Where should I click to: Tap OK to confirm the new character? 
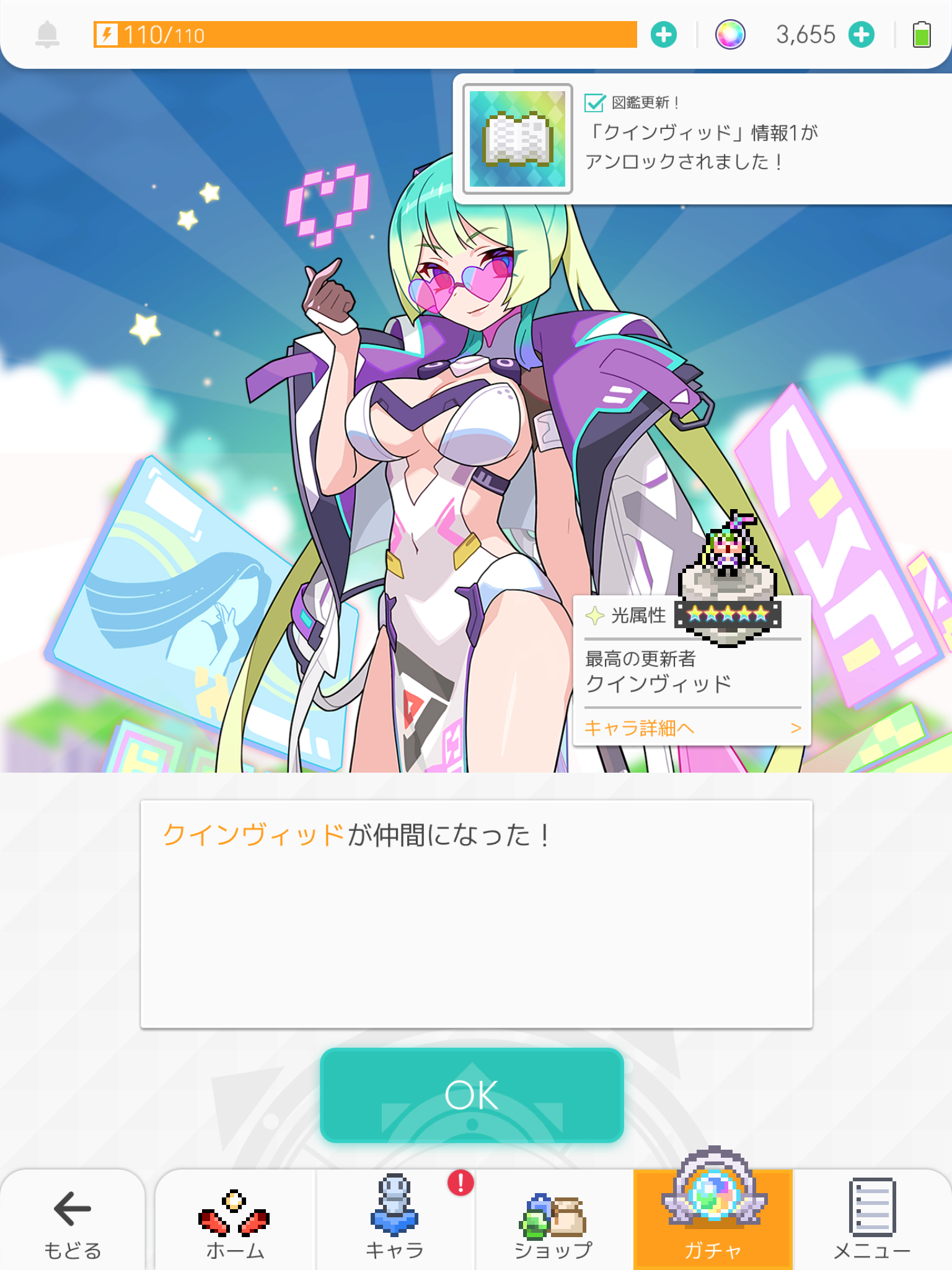point(472,1095)
